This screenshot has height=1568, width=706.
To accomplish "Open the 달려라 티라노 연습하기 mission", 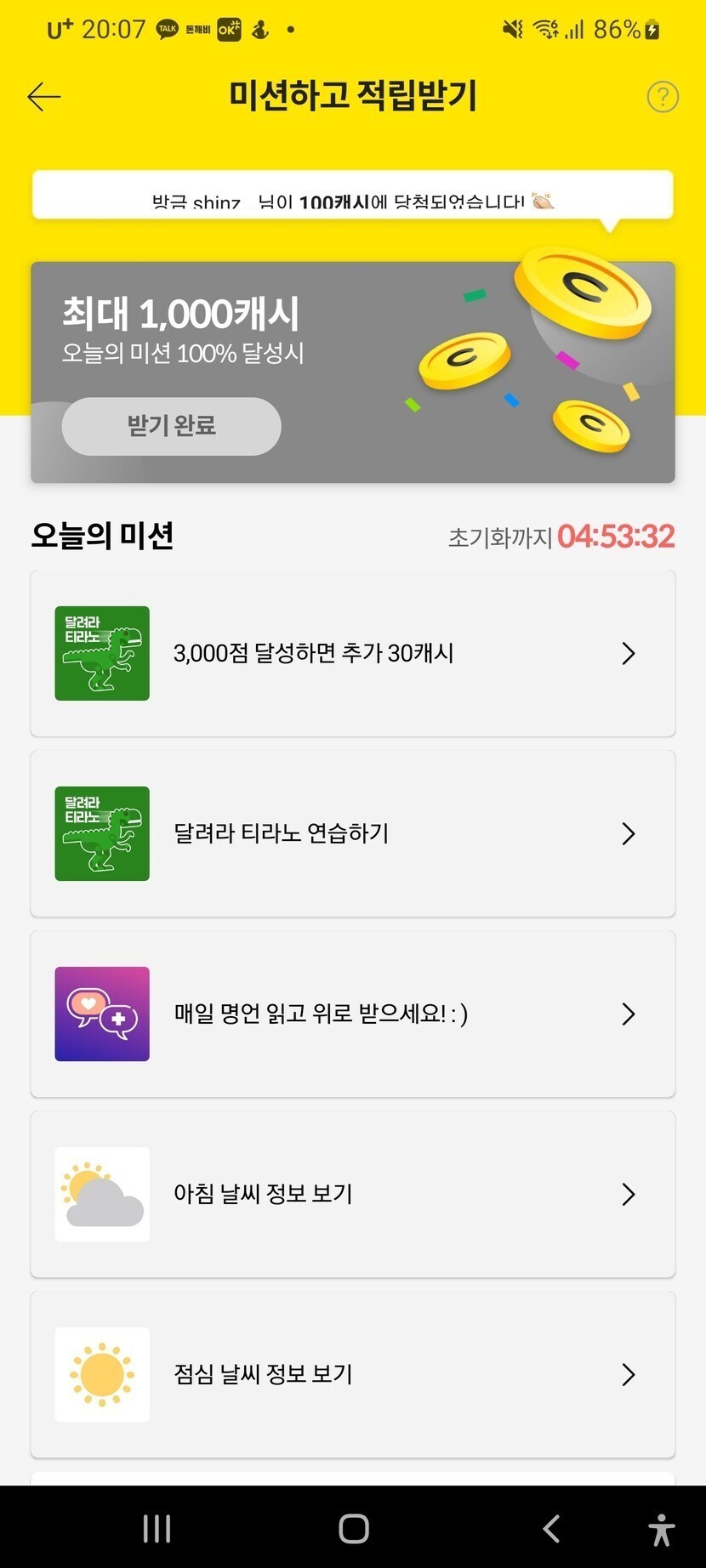I will [352, 833].
